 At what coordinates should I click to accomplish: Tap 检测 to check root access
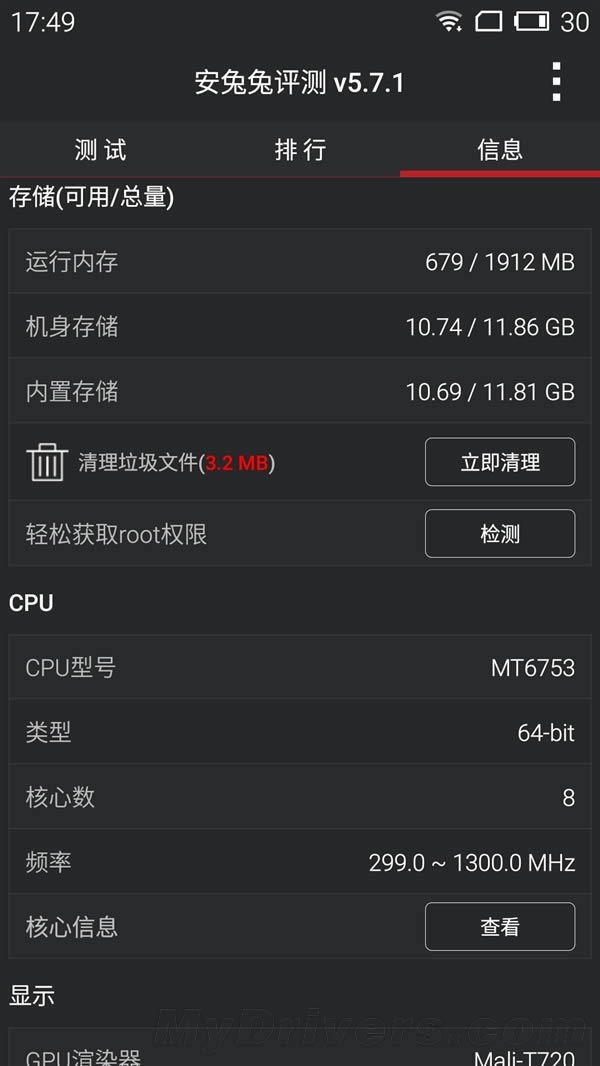499,534
